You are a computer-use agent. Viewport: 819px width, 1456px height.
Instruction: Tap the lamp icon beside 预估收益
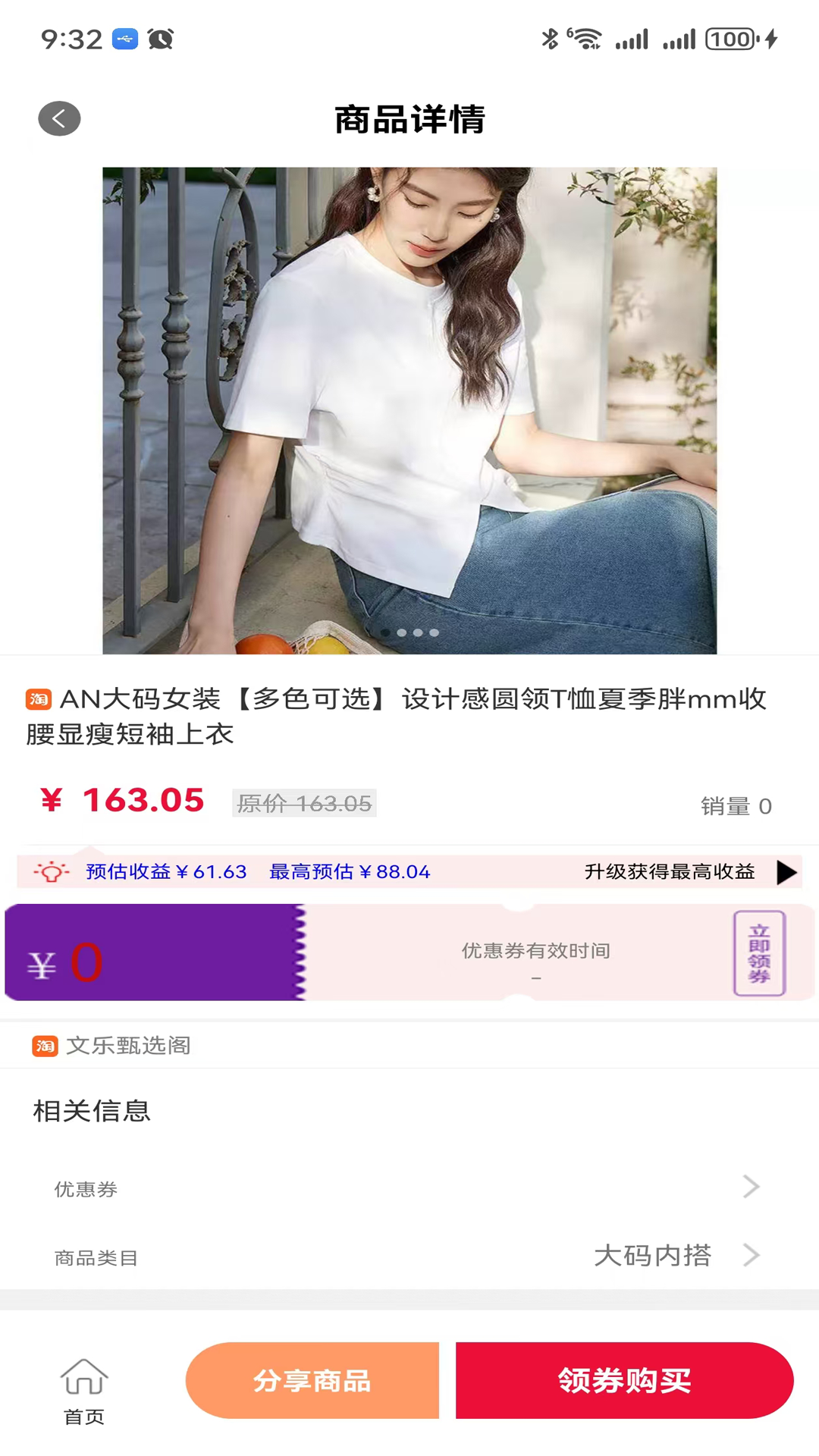pyautogui.click(x=50, y=873)
